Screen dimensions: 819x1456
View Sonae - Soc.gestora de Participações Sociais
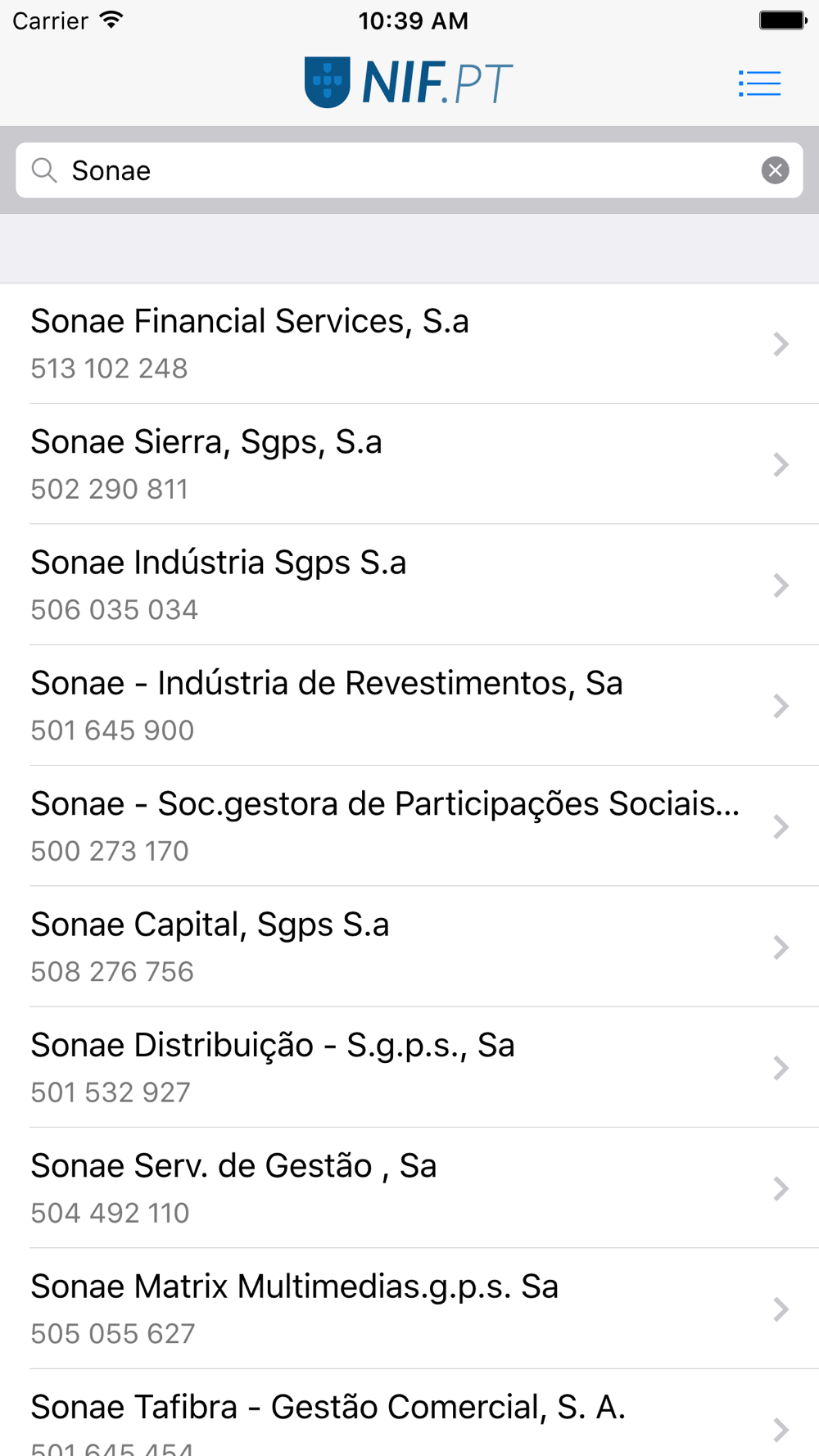point(409,826)
